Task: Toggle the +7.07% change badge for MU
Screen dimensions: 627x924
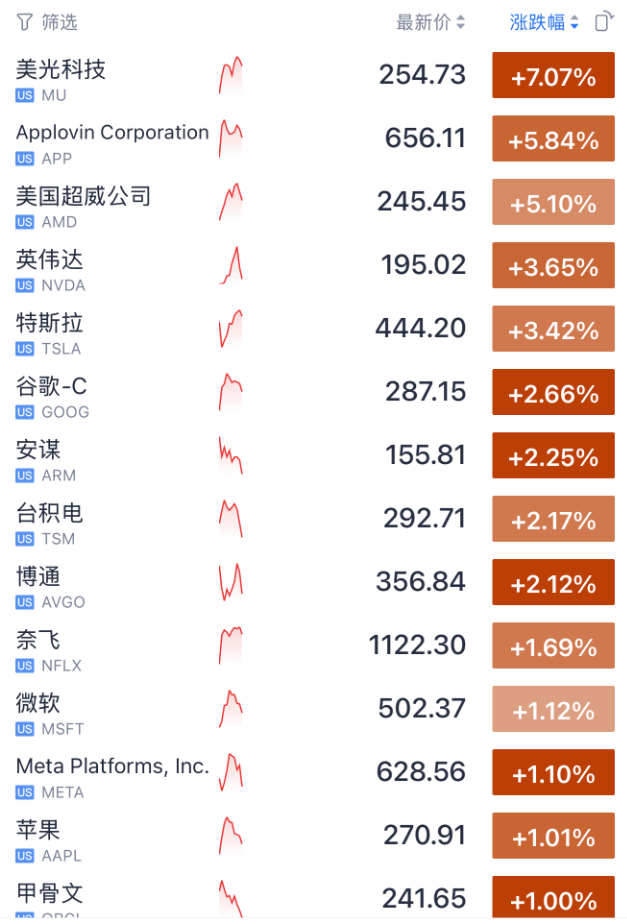Action: (x=553, y=76)
